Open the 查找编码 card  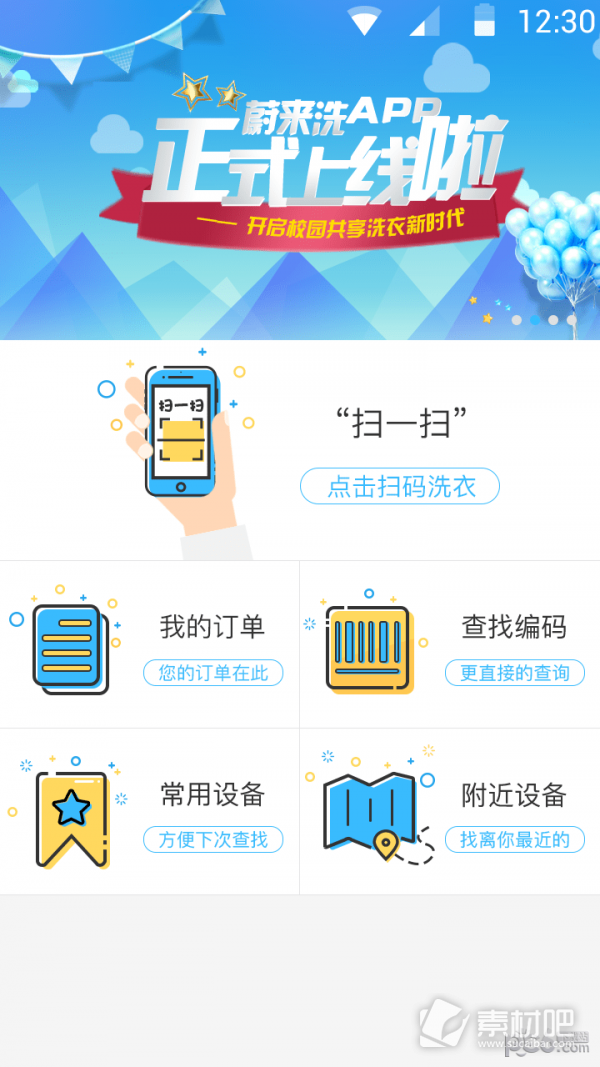[450, 644]
